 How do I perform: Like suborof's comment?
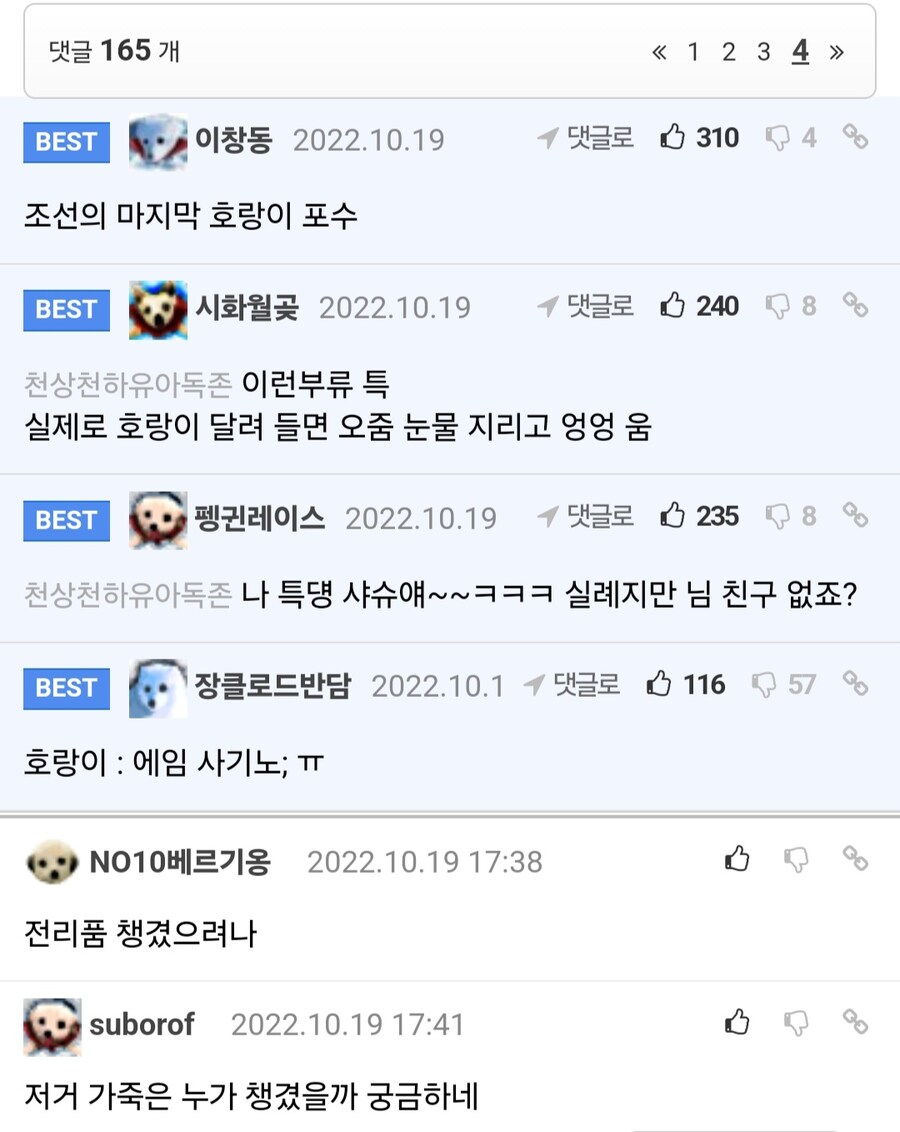(x=738, y=1022)
